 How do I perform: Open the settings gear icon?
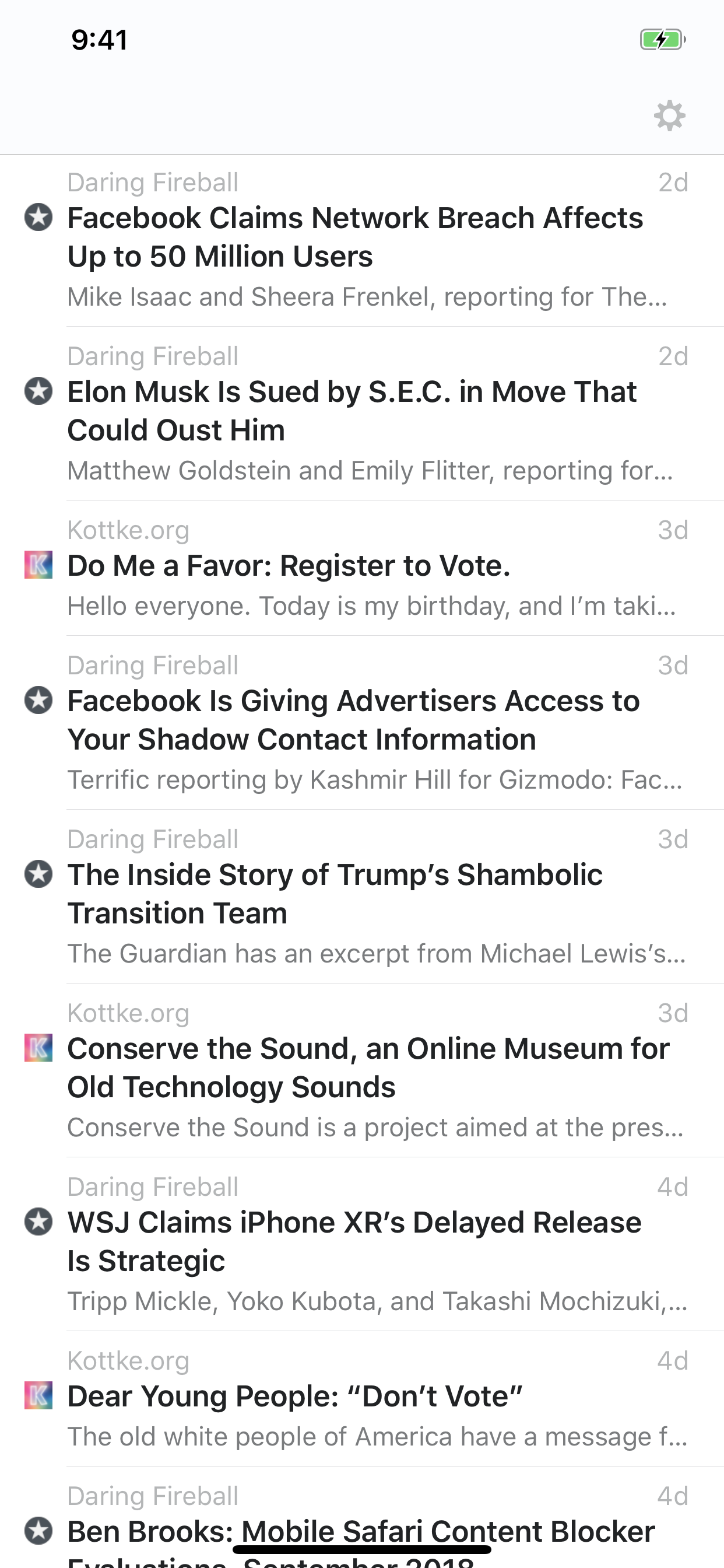click(x=669, y=116)
